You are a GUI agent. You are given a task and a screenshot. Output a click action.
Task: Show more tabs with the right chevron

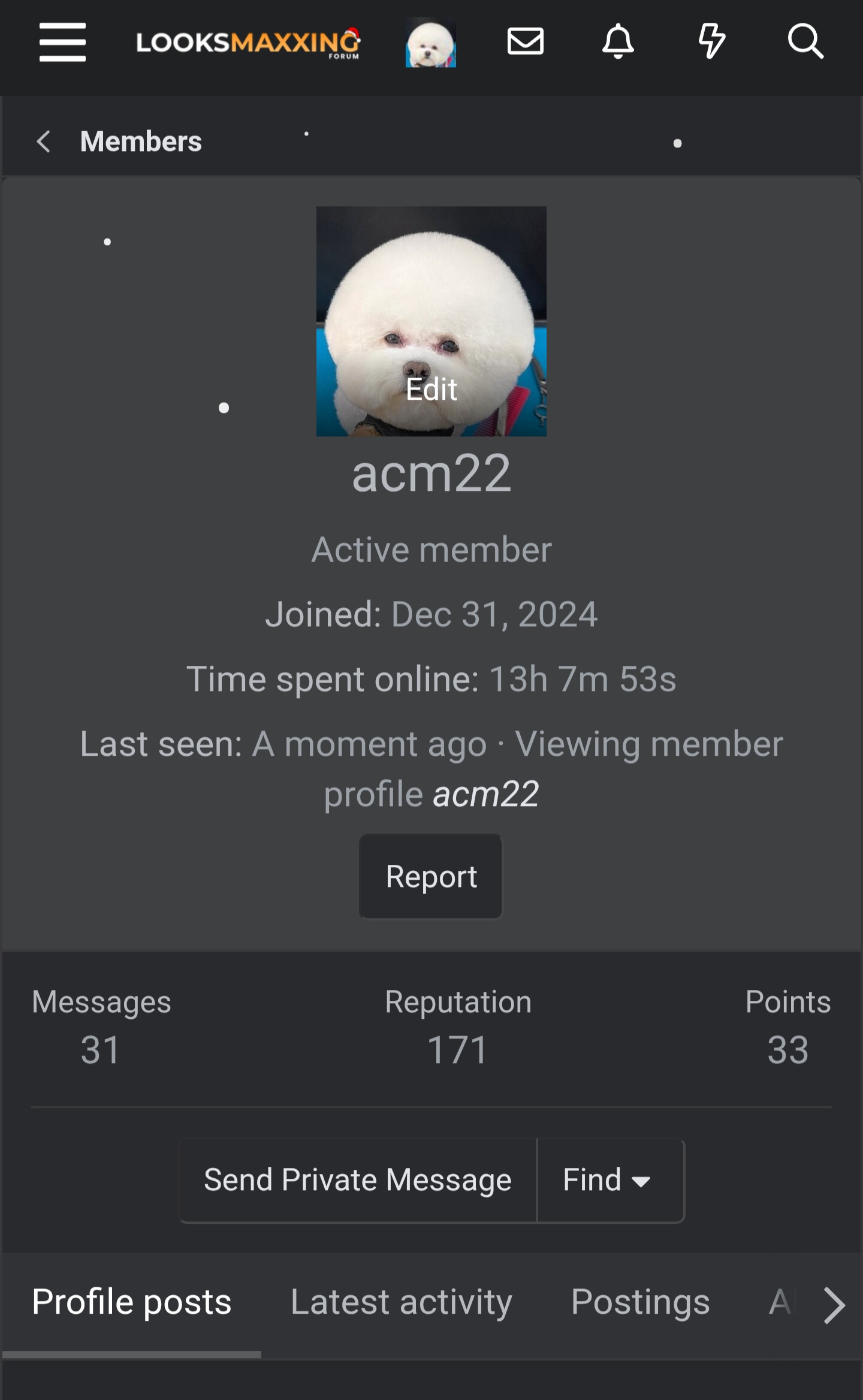(x=834, y=1305)
